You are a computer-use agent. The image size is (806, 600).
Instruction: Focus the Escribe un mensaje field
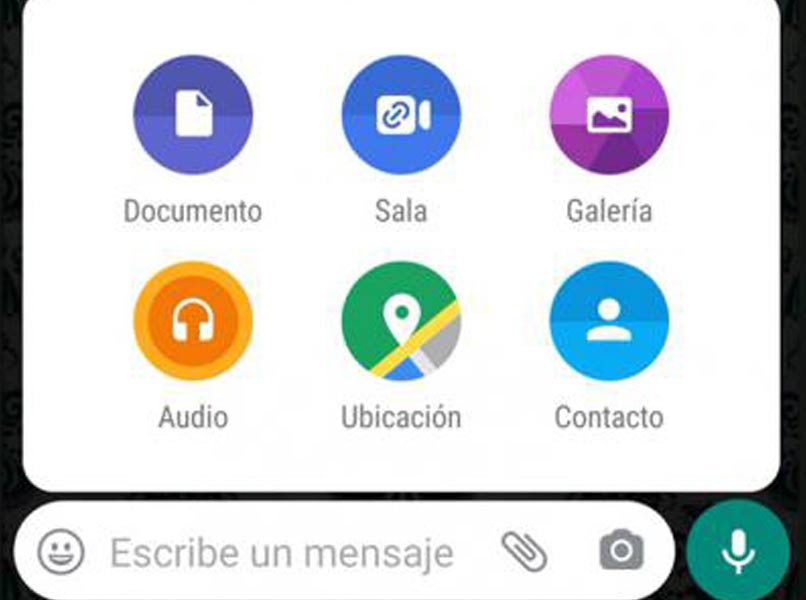pos(282,552)
